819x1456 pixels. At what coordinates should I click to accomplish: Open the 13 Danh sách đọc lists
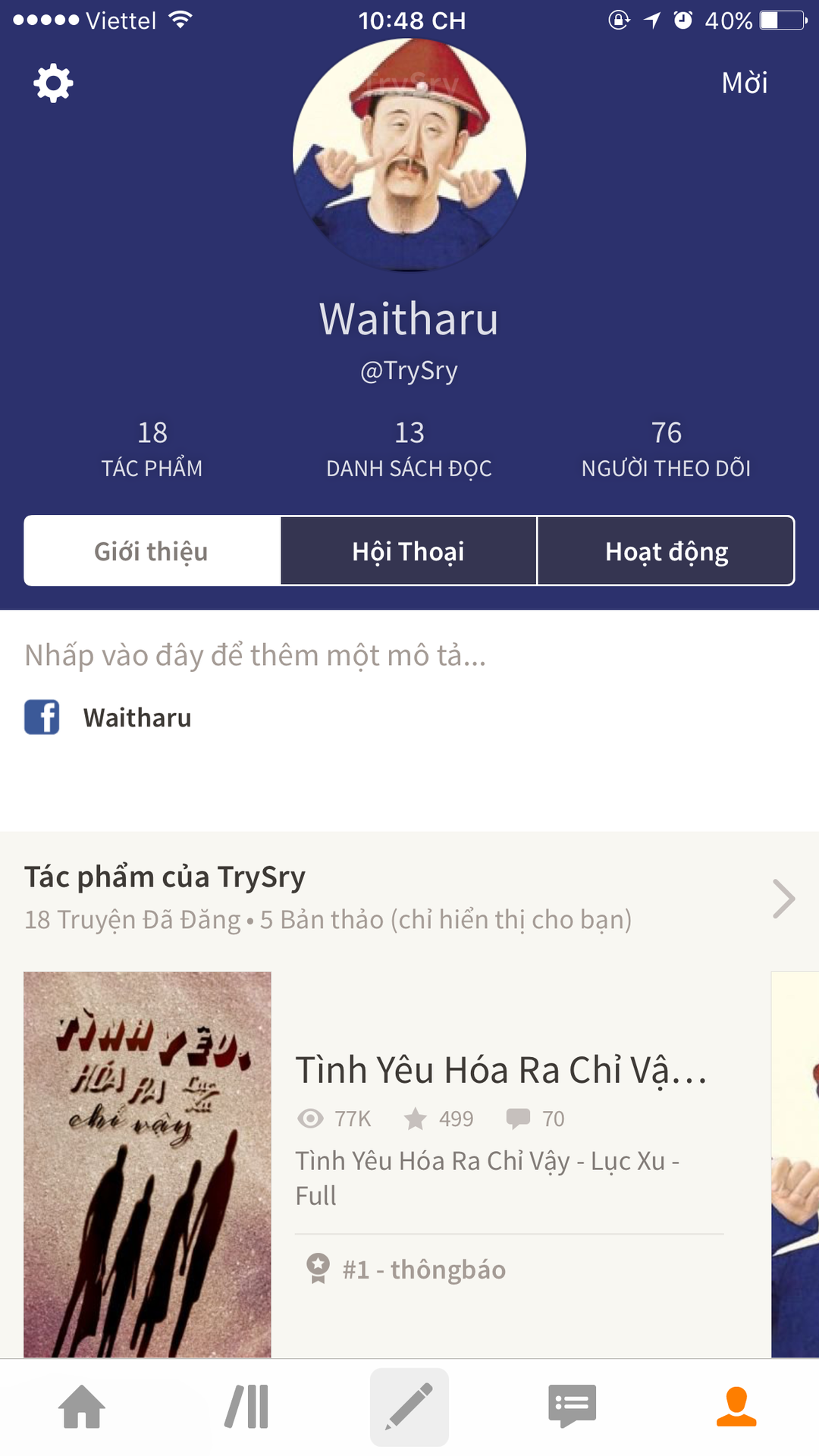409,449
